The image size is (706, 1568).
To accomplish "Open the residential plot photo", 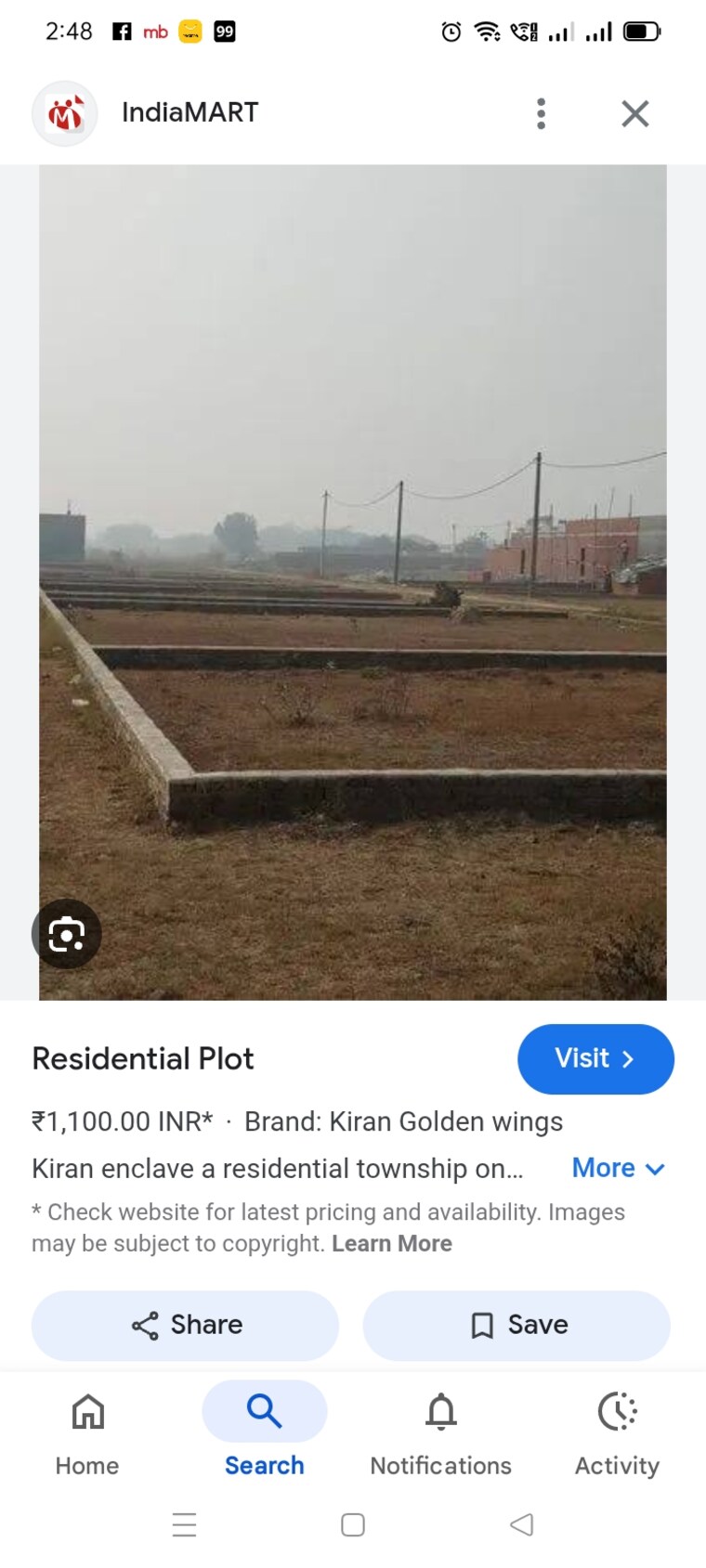I will coord(353,582).
